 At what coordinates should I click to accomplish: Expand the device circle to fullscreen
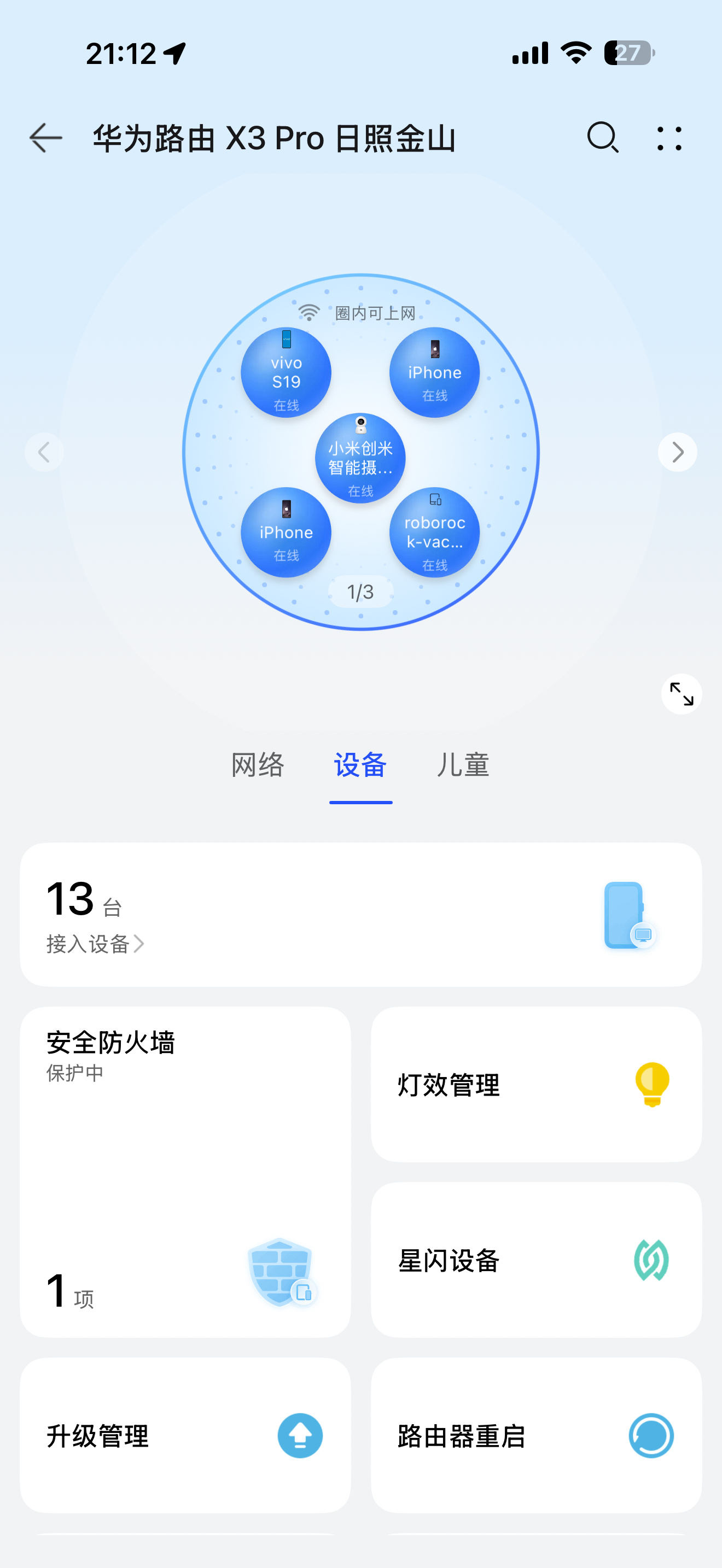pos(681,694)
